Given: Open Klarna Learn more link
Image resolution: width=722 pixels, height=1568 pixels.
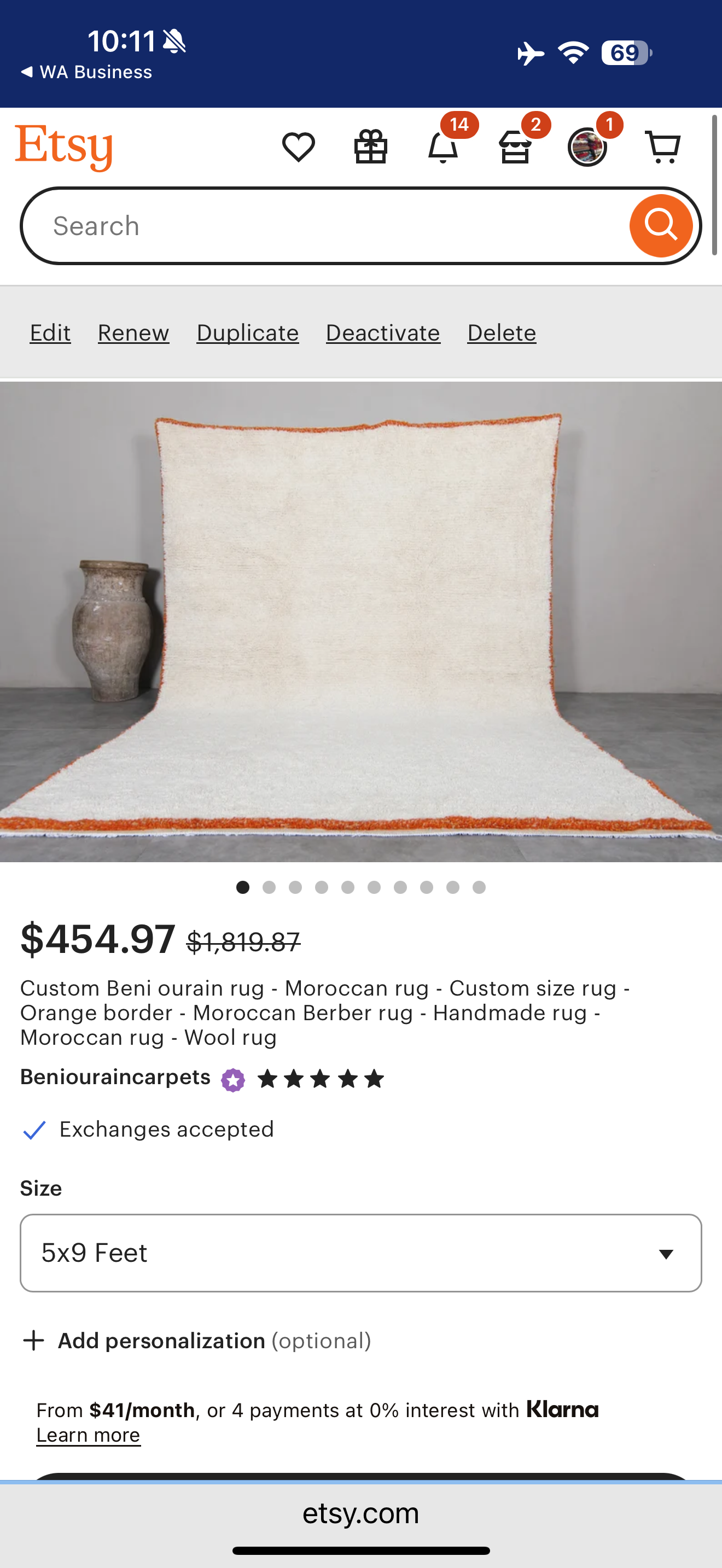Looking at the screenshot, I should coord(88,1435).
